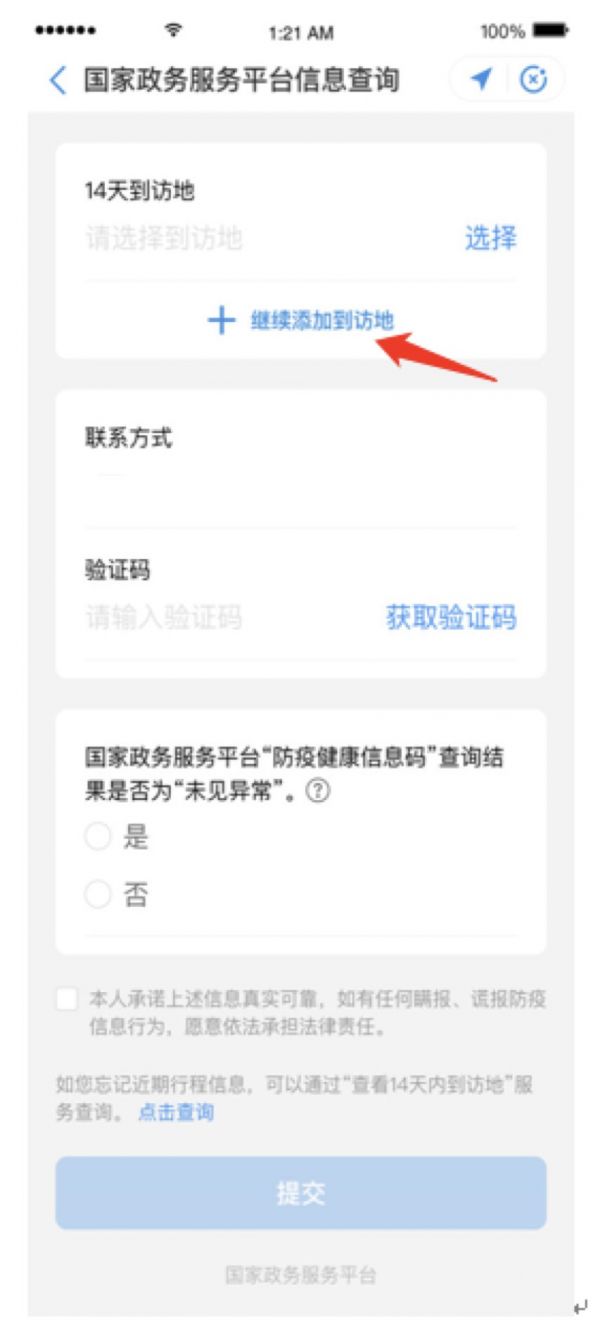This screenshot has width=600, height=1340.
Task: Tap the location arrow icon in the header
Action: pyautogui.click(x=482, y=80)
